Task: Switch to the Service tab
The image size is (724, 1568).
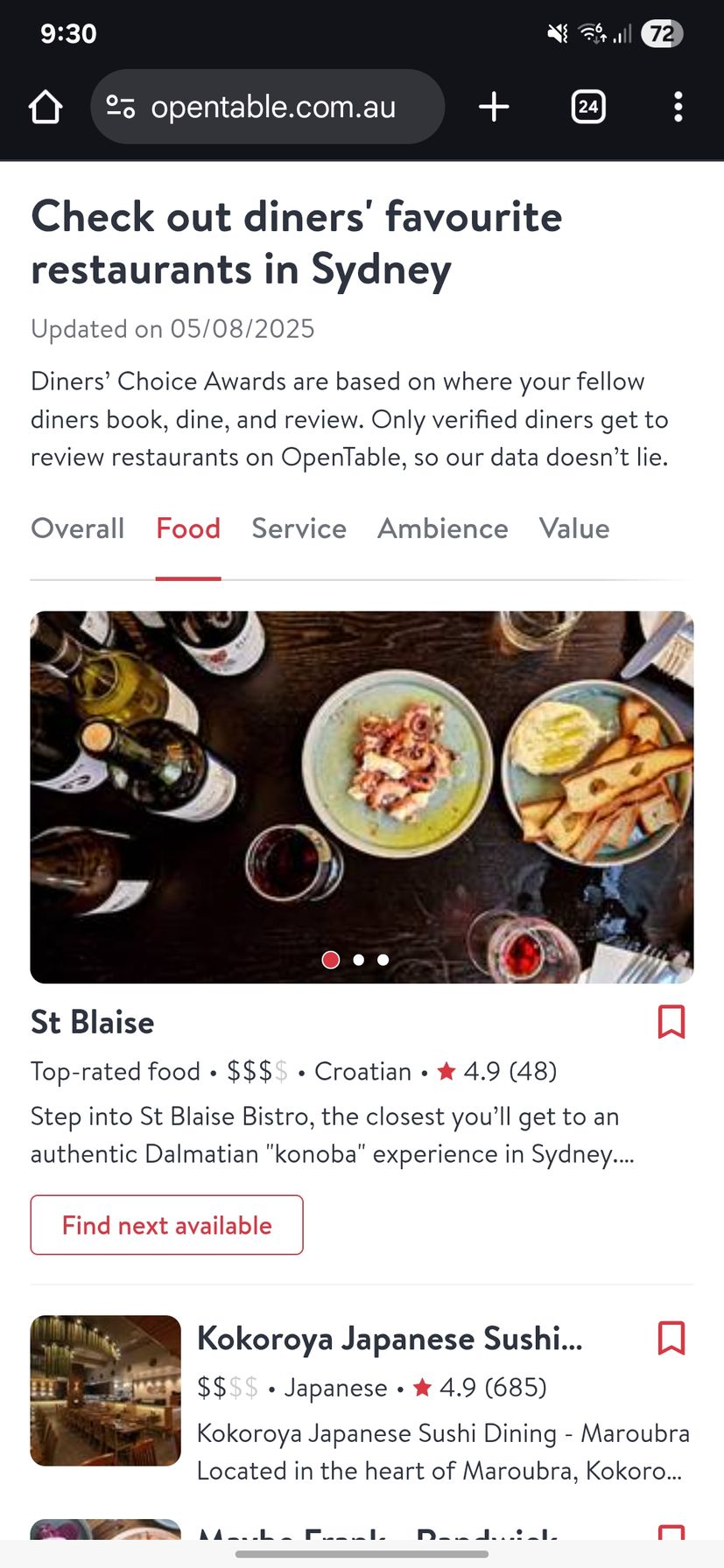Action: pos(299,528)
